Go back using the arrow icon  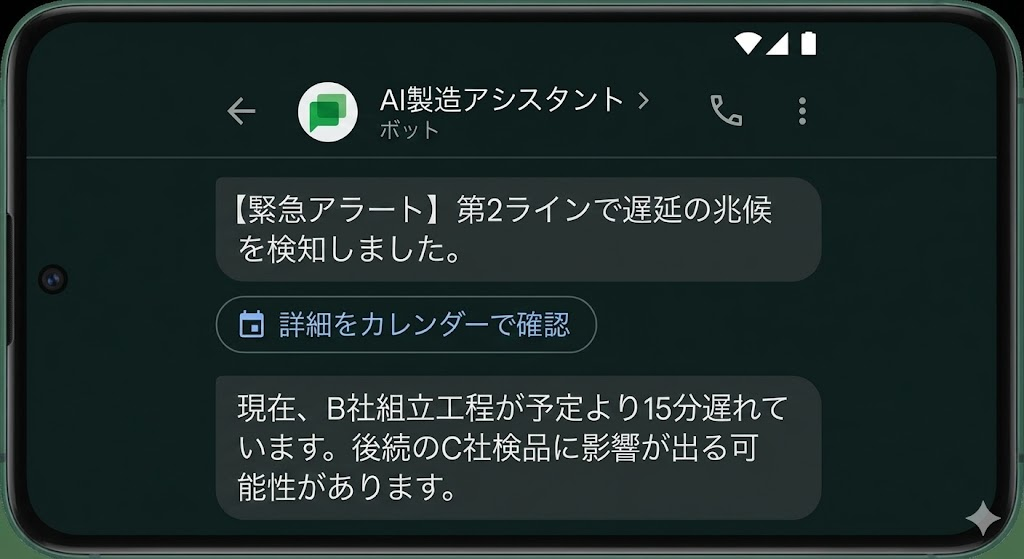click(x=241, y=111)
